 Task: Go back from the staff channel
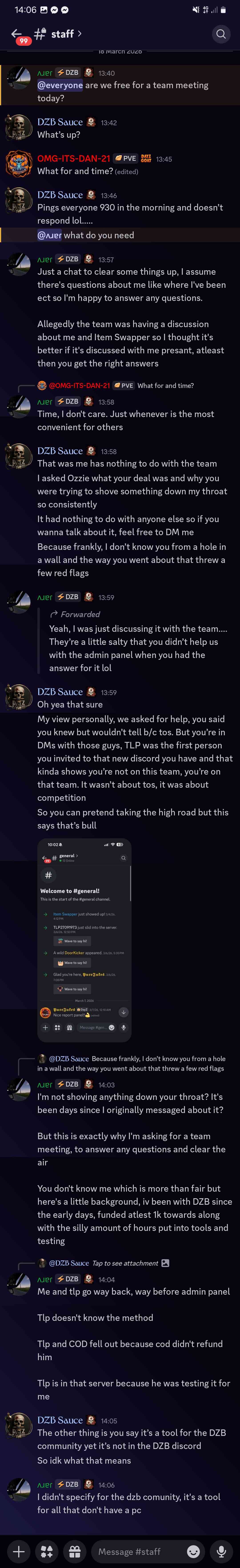[x=16, y=34]
